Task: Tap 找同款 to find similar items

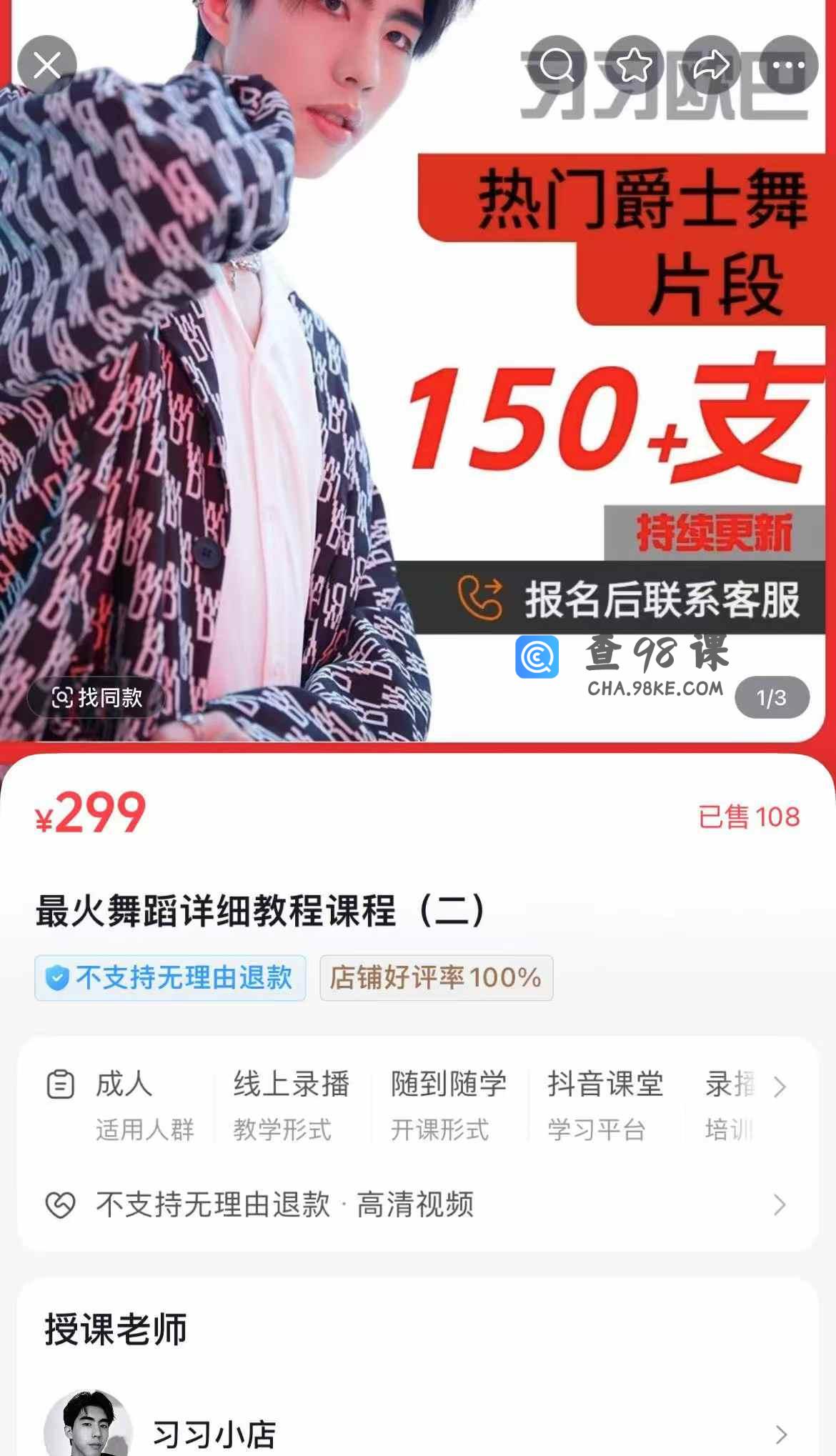Action: [97, 697]
